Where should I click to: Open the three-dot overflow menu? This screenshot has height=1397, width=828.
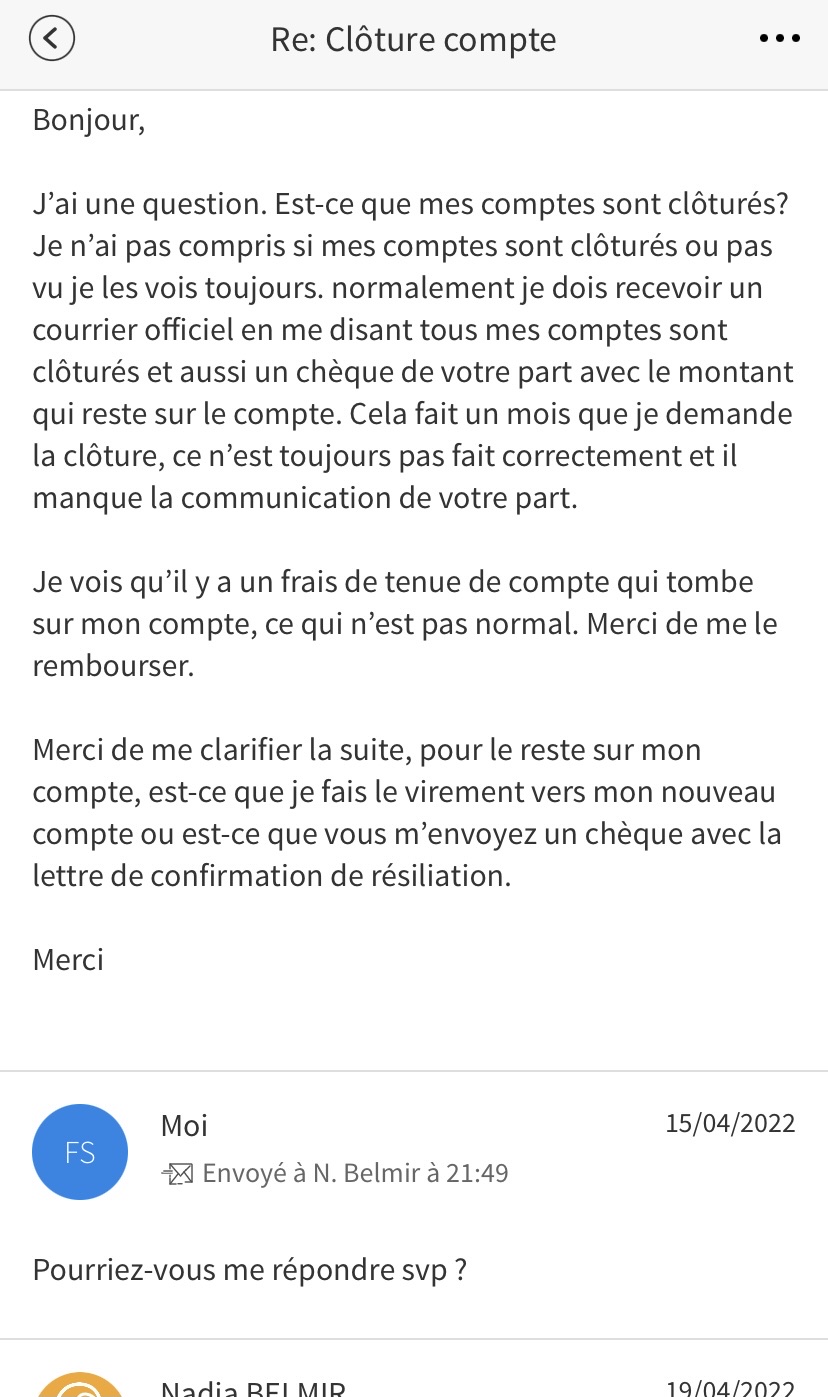(780, 40)
